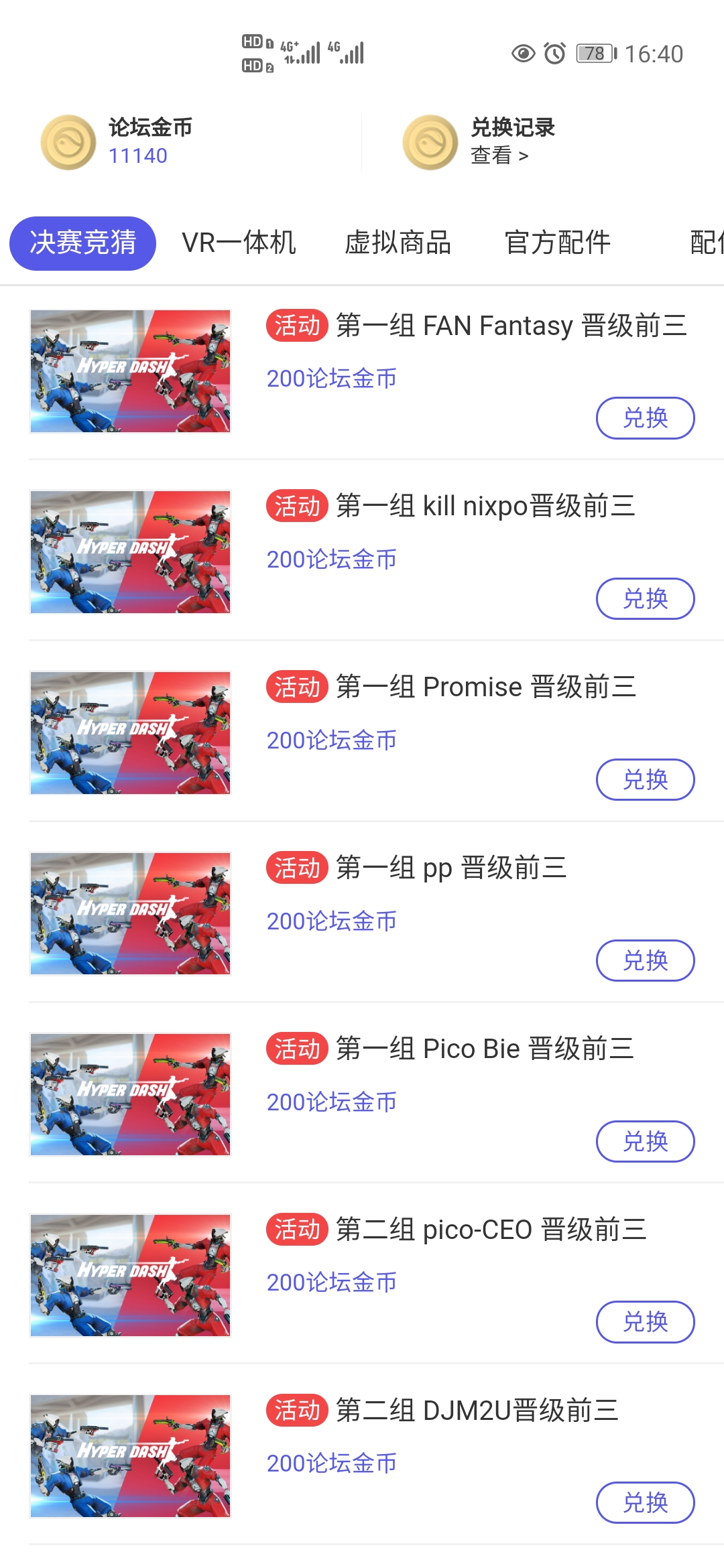Switch to the VR一体机 tab
The height and width of the screenshot is (1568, 724).
(x=239, y=243)
